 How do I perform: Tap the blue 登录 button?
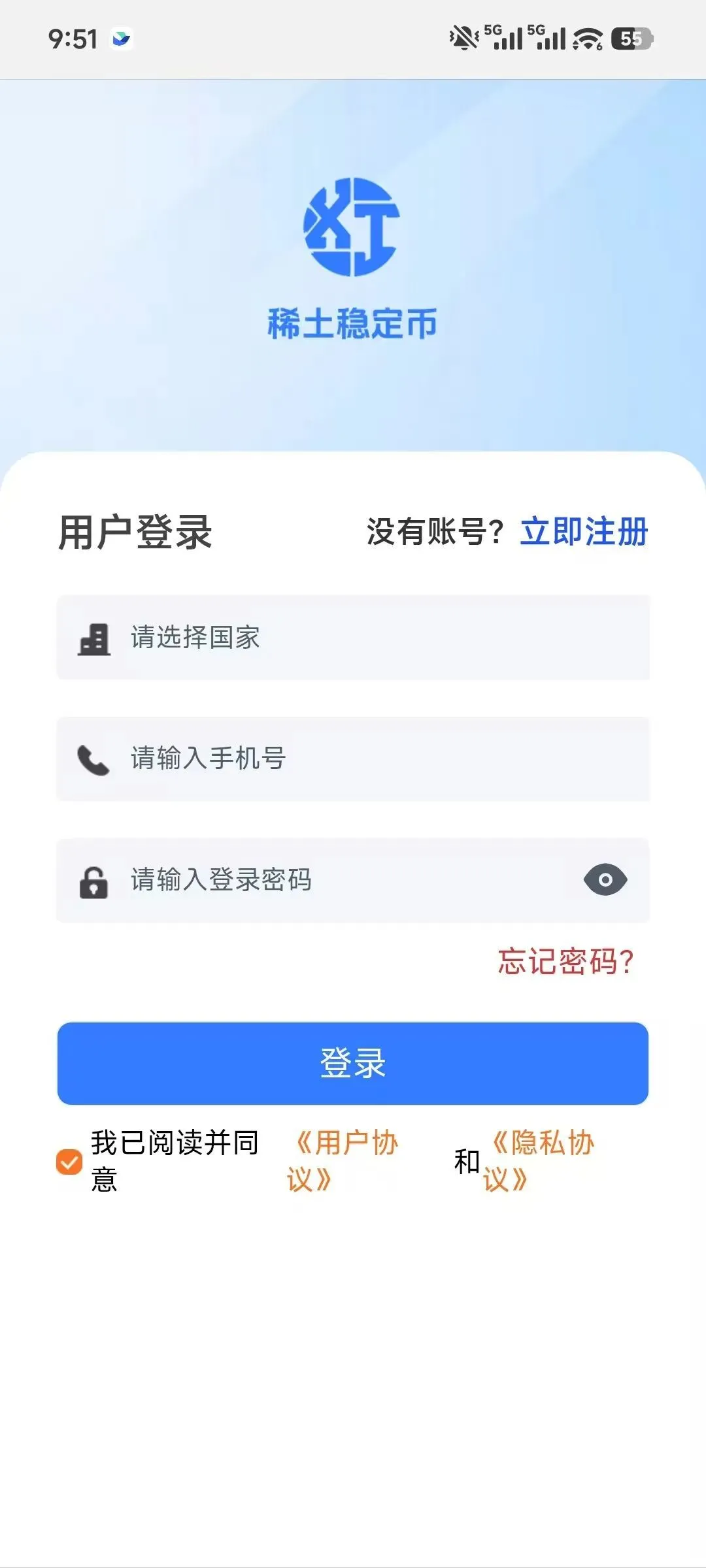(x=353, y=1064)
